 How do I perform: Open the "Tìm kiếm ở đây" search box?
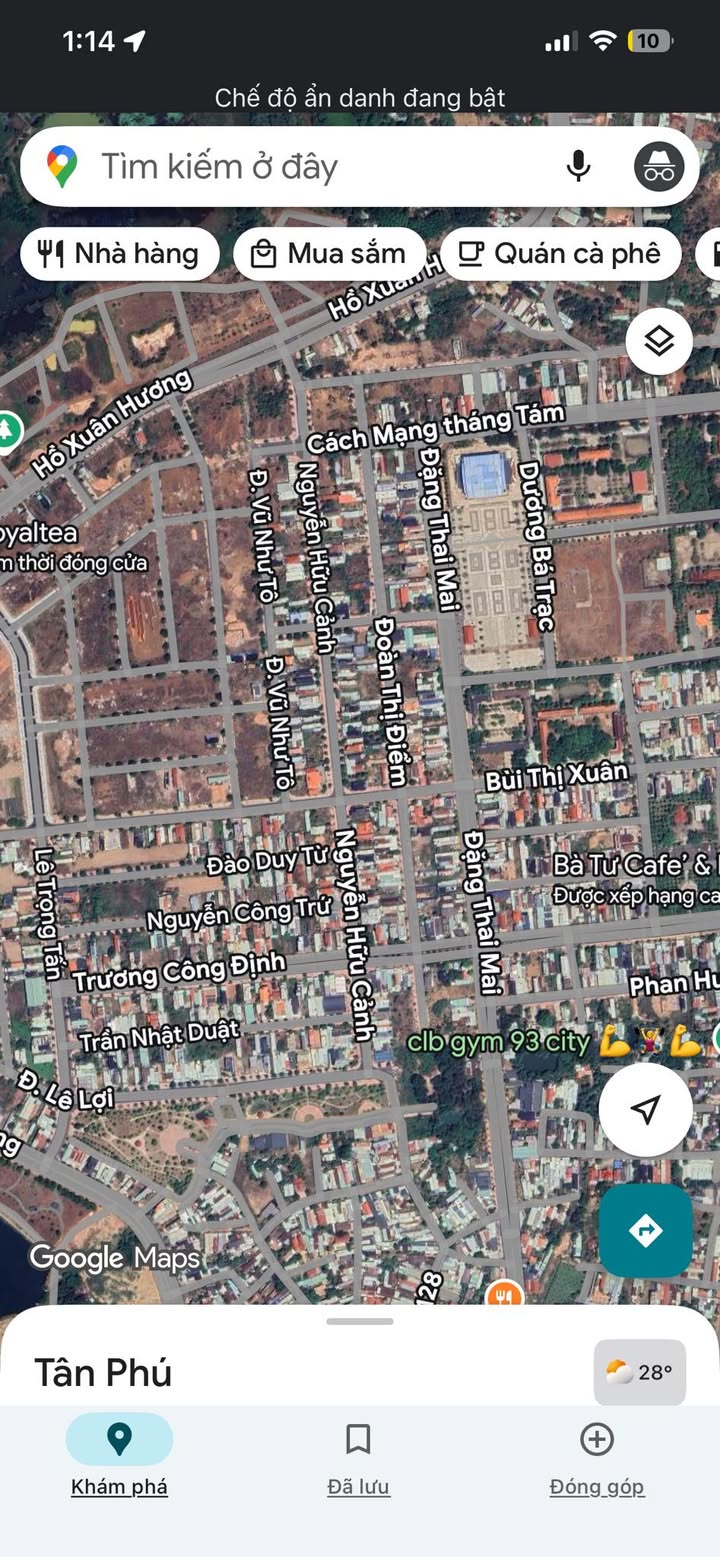[300, 166]
